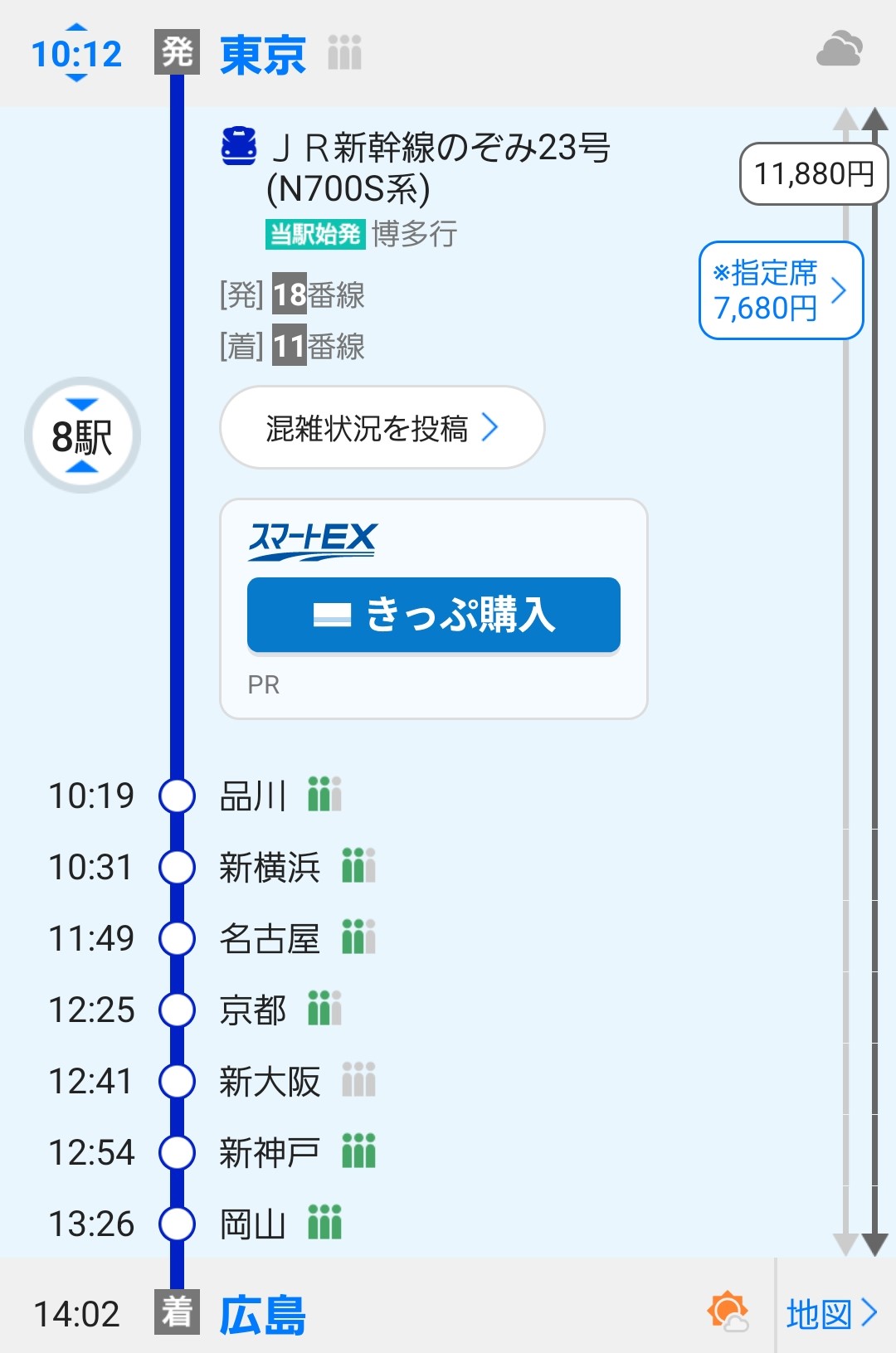
Task: Change the 10:12 departure time from 東京
Action: point(76,54)
